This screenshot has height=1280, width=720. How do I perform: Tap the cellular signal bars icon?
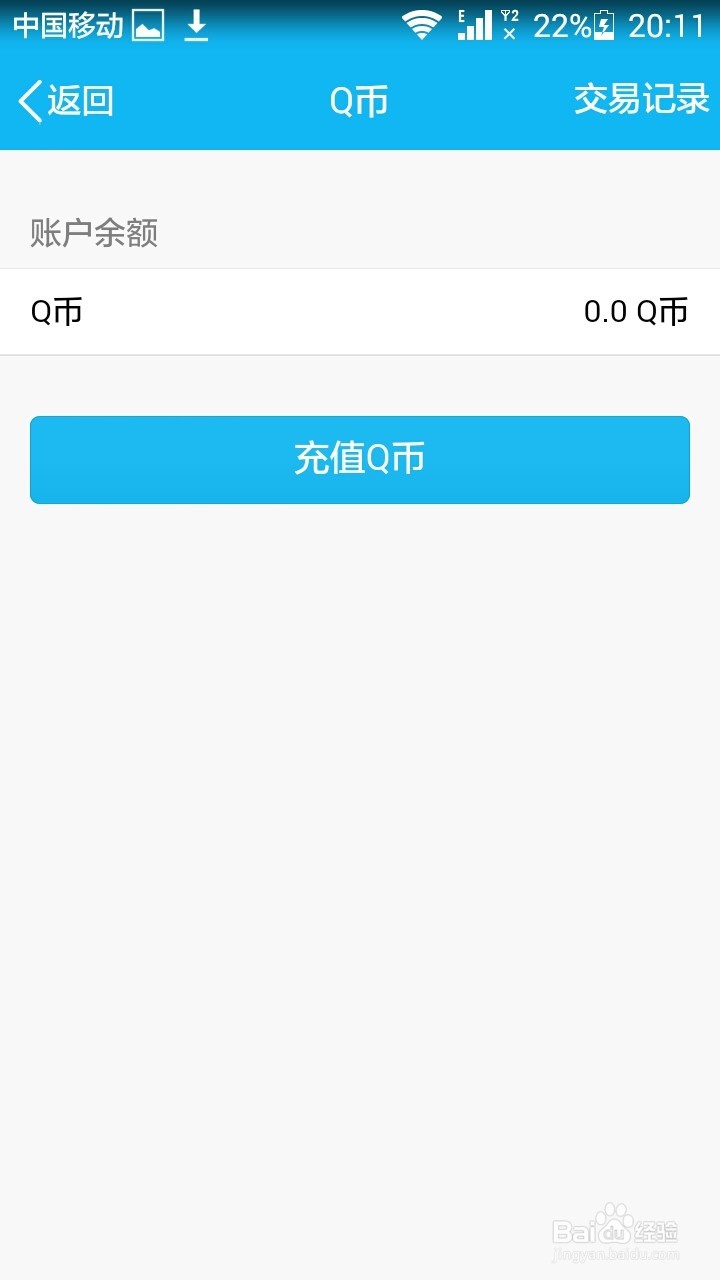(x=477, y=25)
